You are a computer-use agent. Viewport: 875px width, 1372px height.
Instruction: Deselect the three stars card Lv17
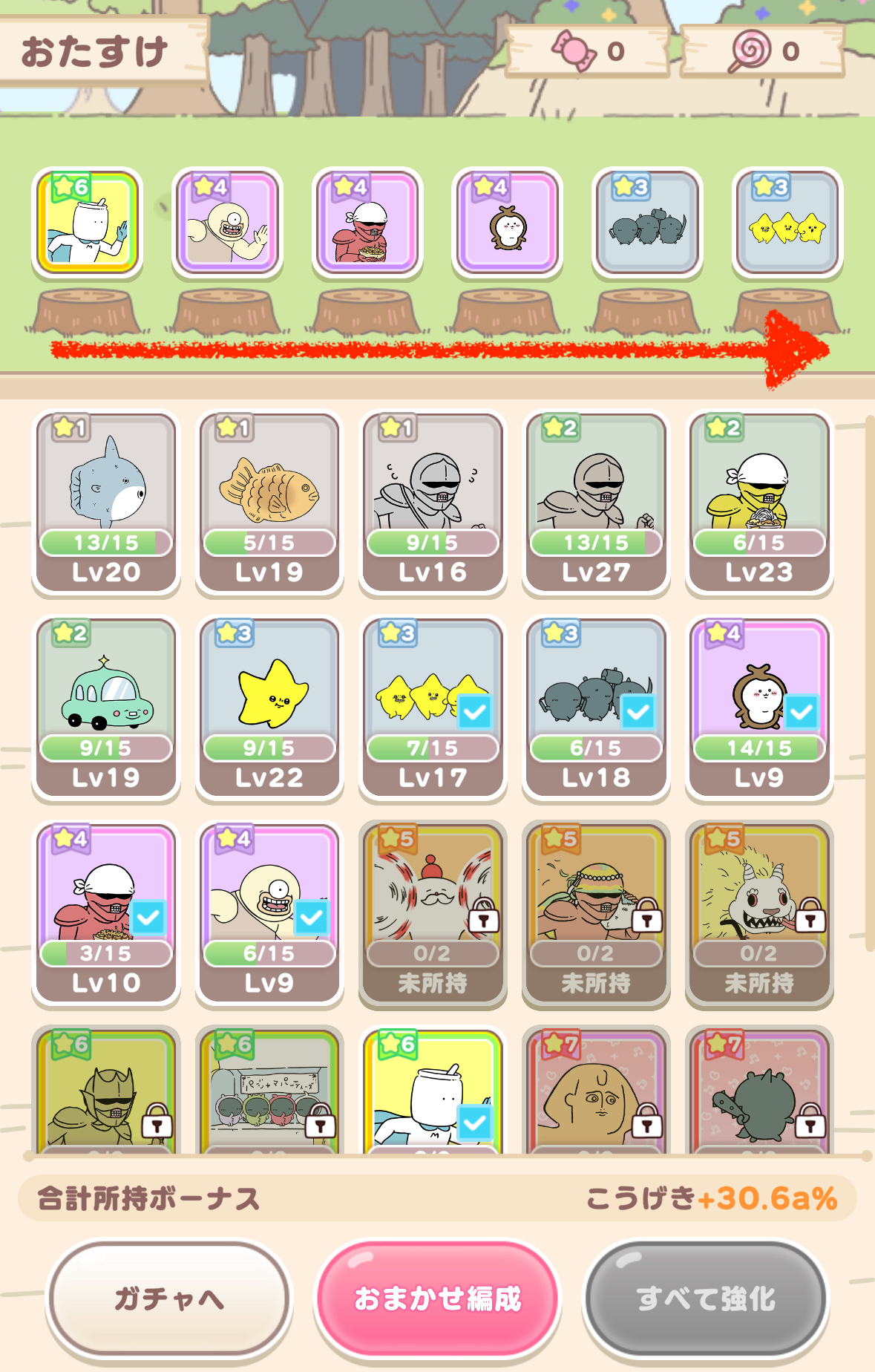[x=433, y=708]
